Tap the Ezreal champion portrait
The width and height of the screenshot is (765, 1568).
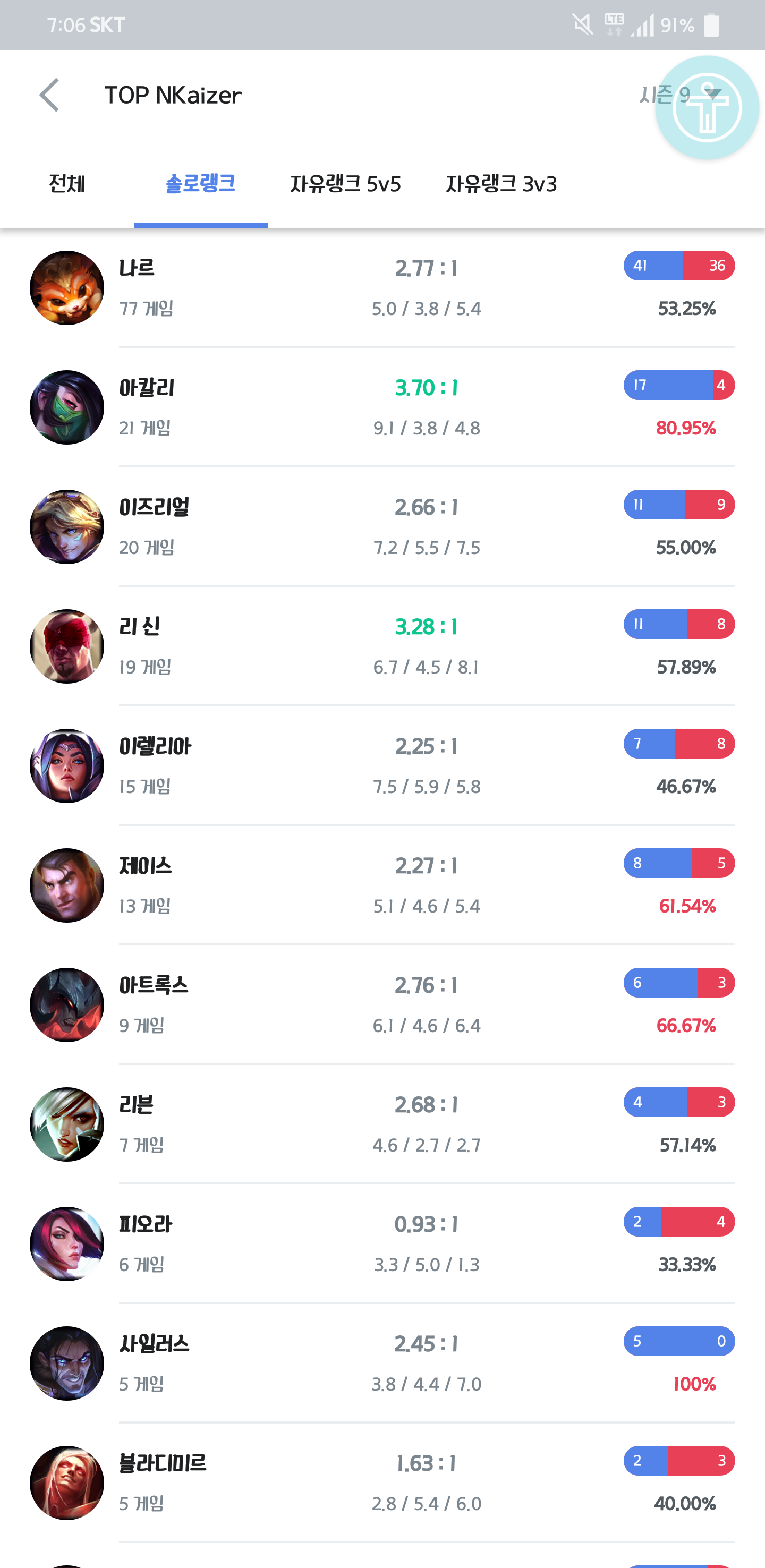pos(67,526)
